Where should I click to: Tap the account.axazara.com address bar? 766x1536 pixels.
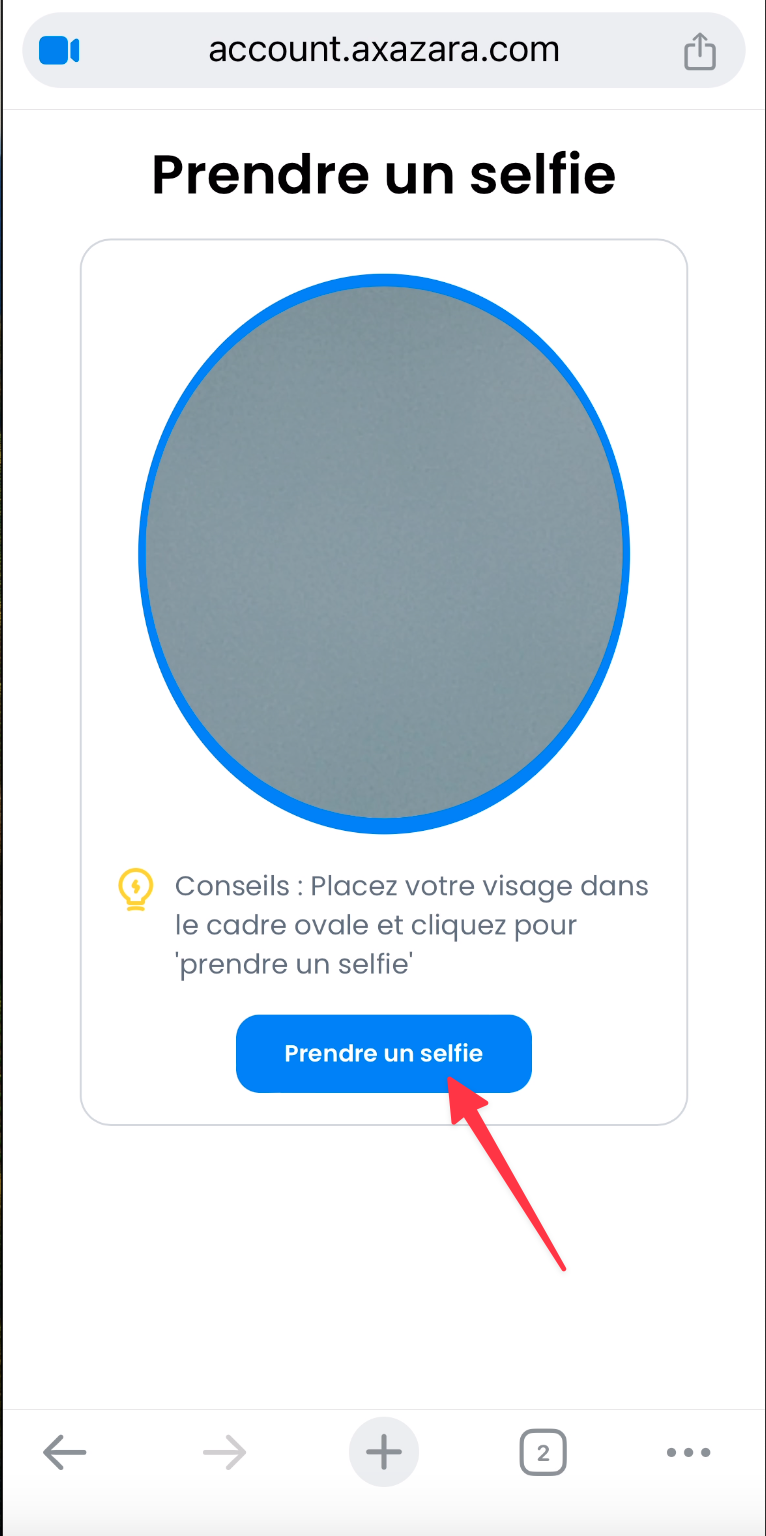(384, 49)
